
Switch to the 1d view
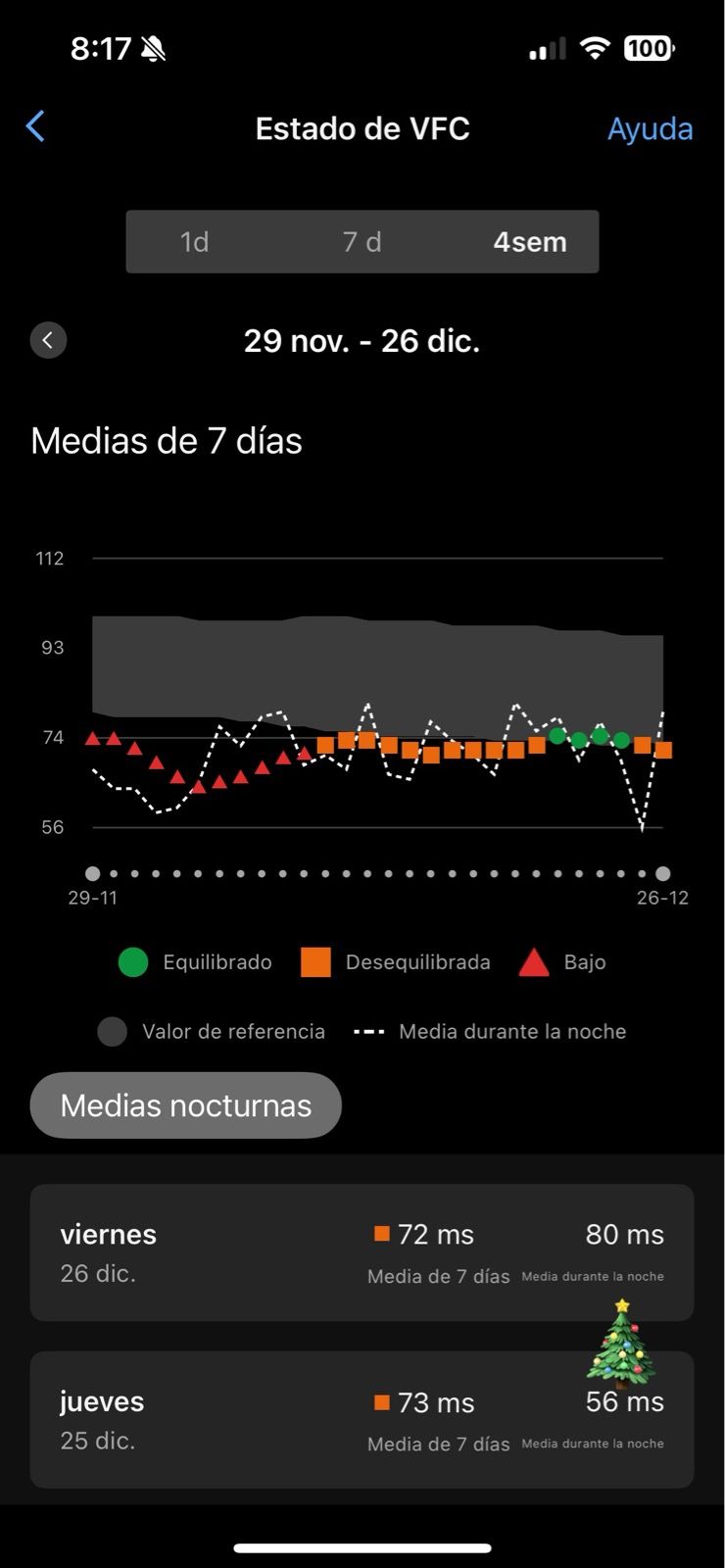click(194, 242)
